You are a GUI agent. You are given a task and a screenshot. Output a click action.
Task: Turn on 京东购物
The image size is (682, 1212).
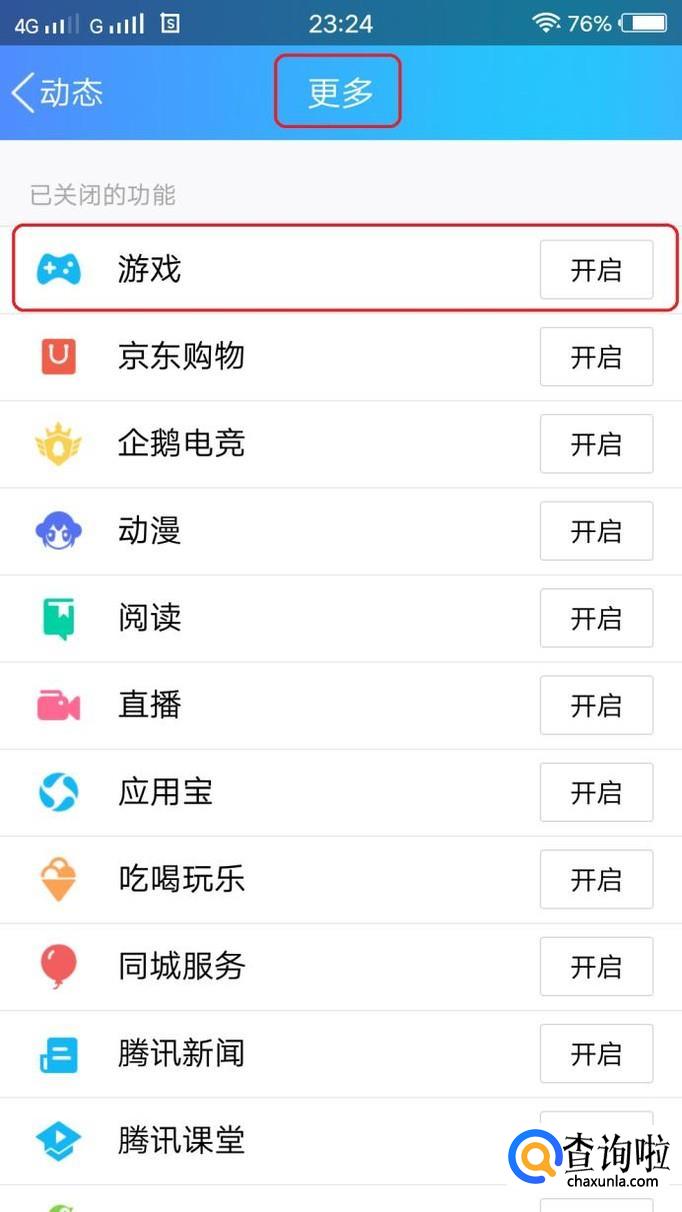tap(596, 357)
